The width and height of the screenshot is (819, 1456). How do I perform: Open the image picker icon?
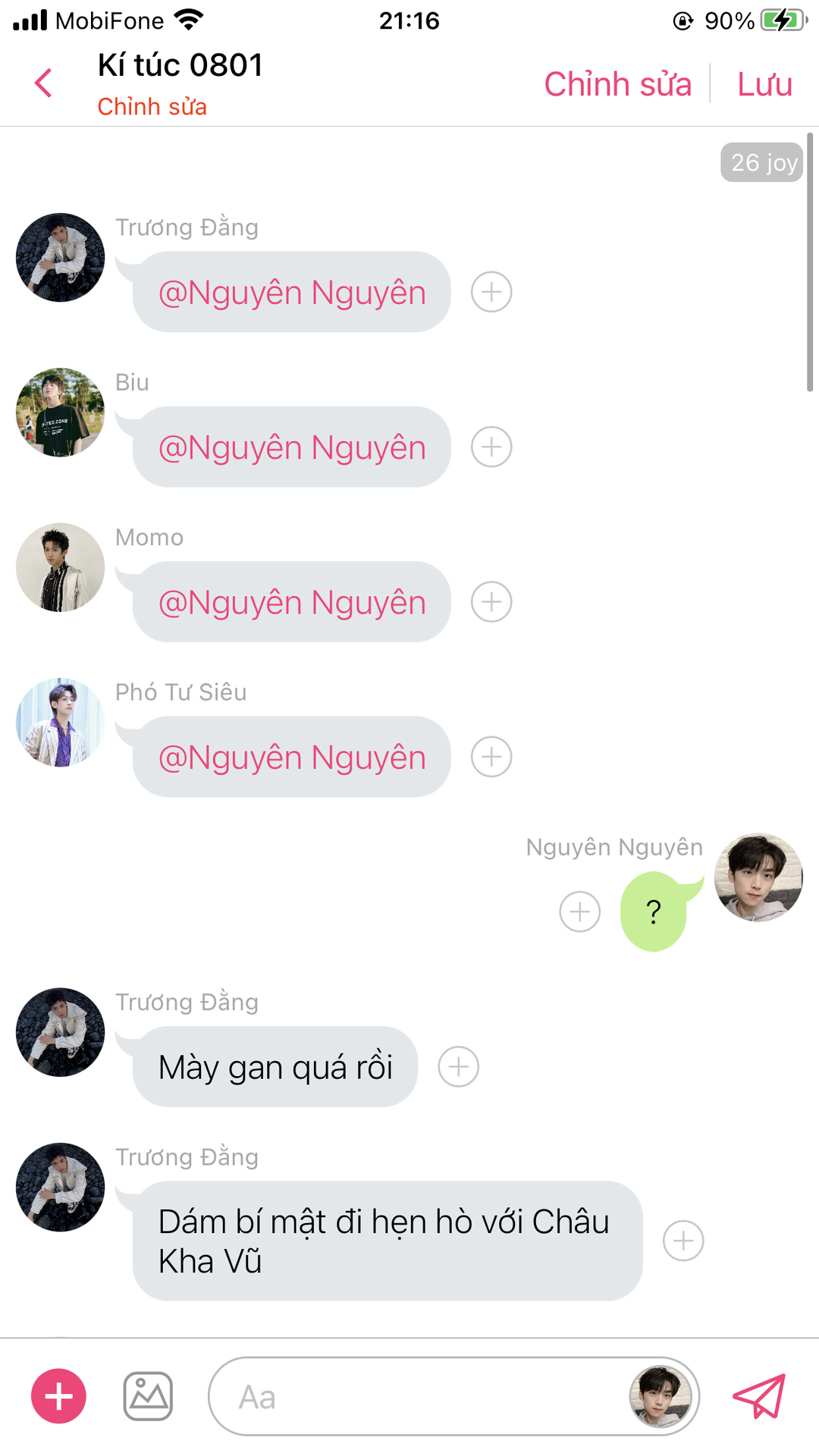[x=148, y=1396]
